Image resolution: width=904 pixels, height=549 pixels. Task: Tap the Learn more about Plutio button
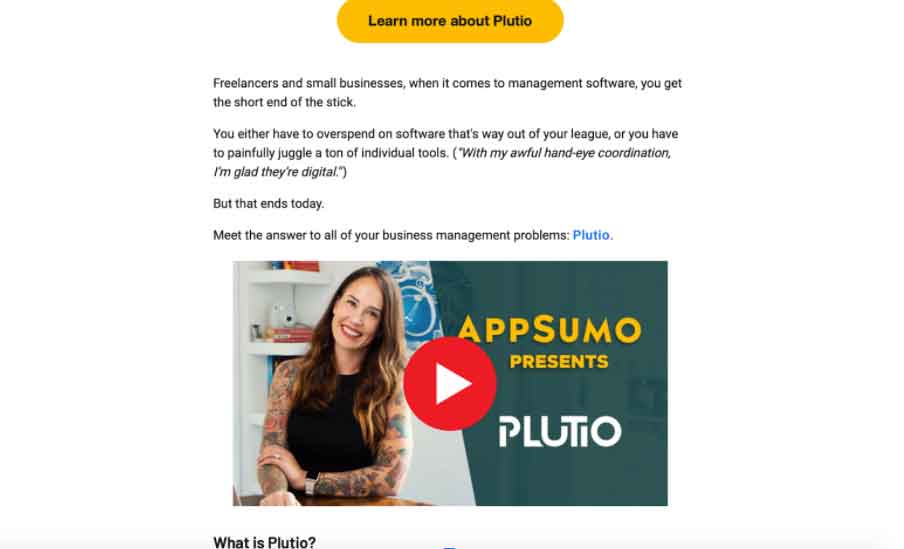[450, 21]
